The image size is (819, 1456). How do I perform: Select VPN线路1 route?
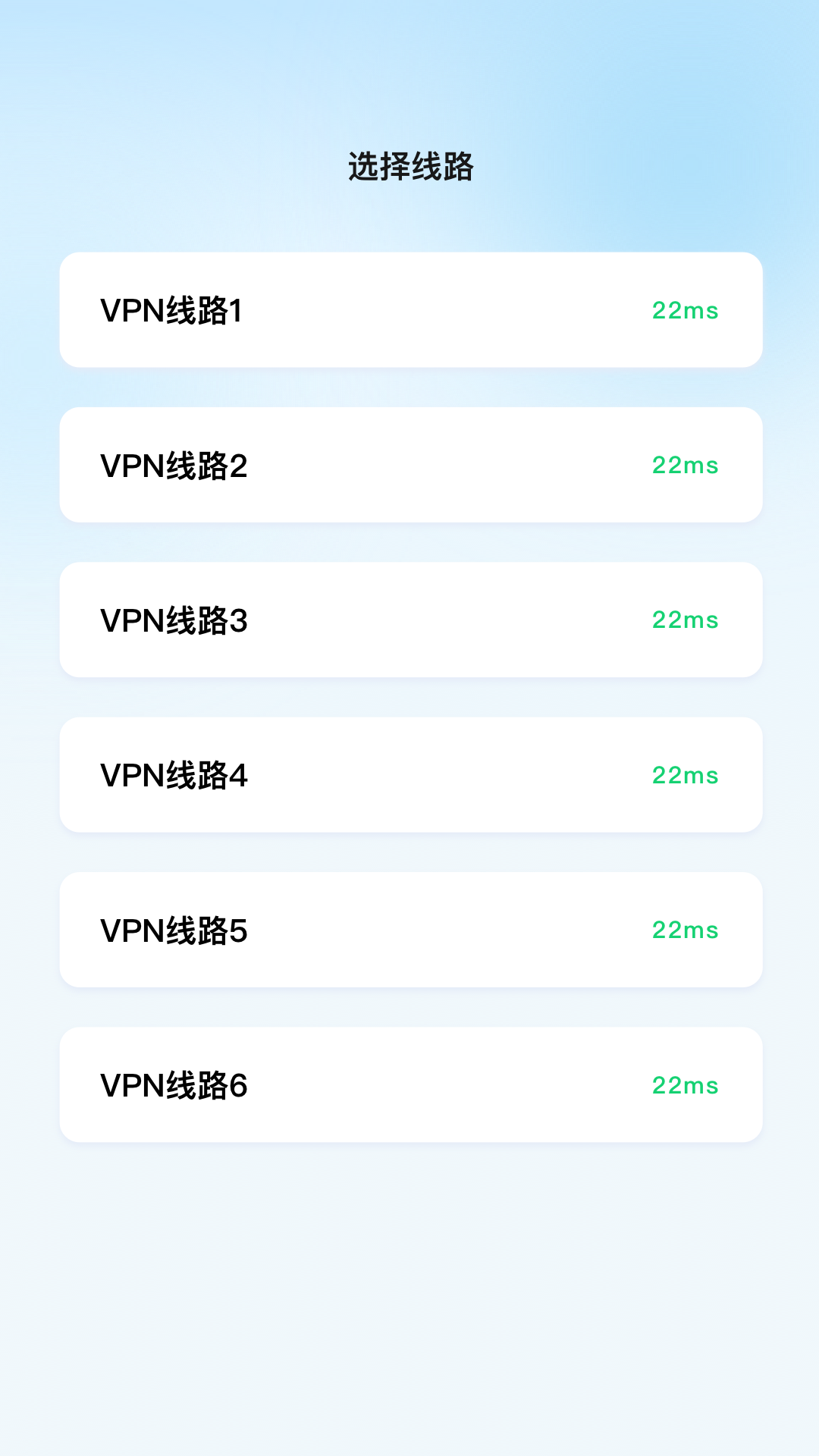410,310
